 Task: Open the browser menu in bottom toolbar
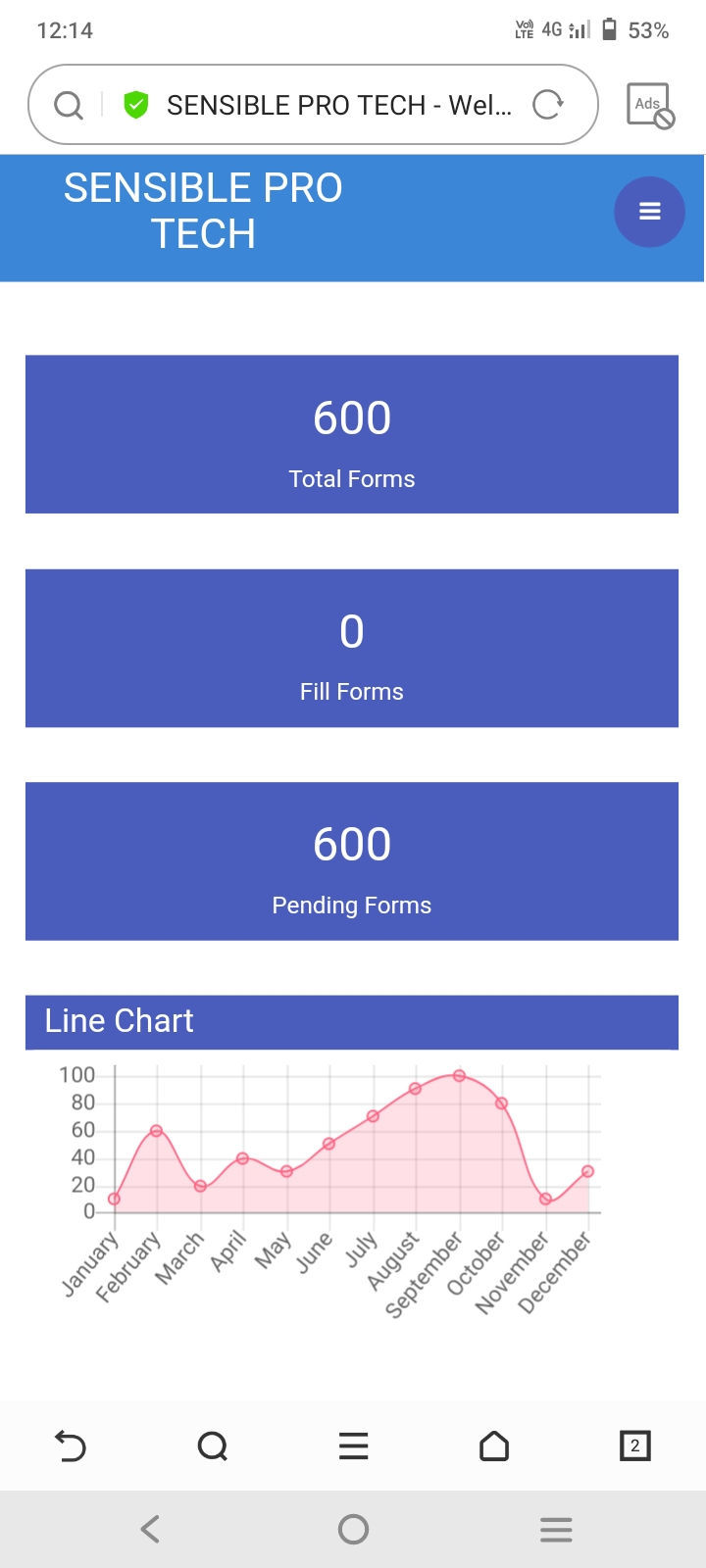click(x=353, y=1445)
